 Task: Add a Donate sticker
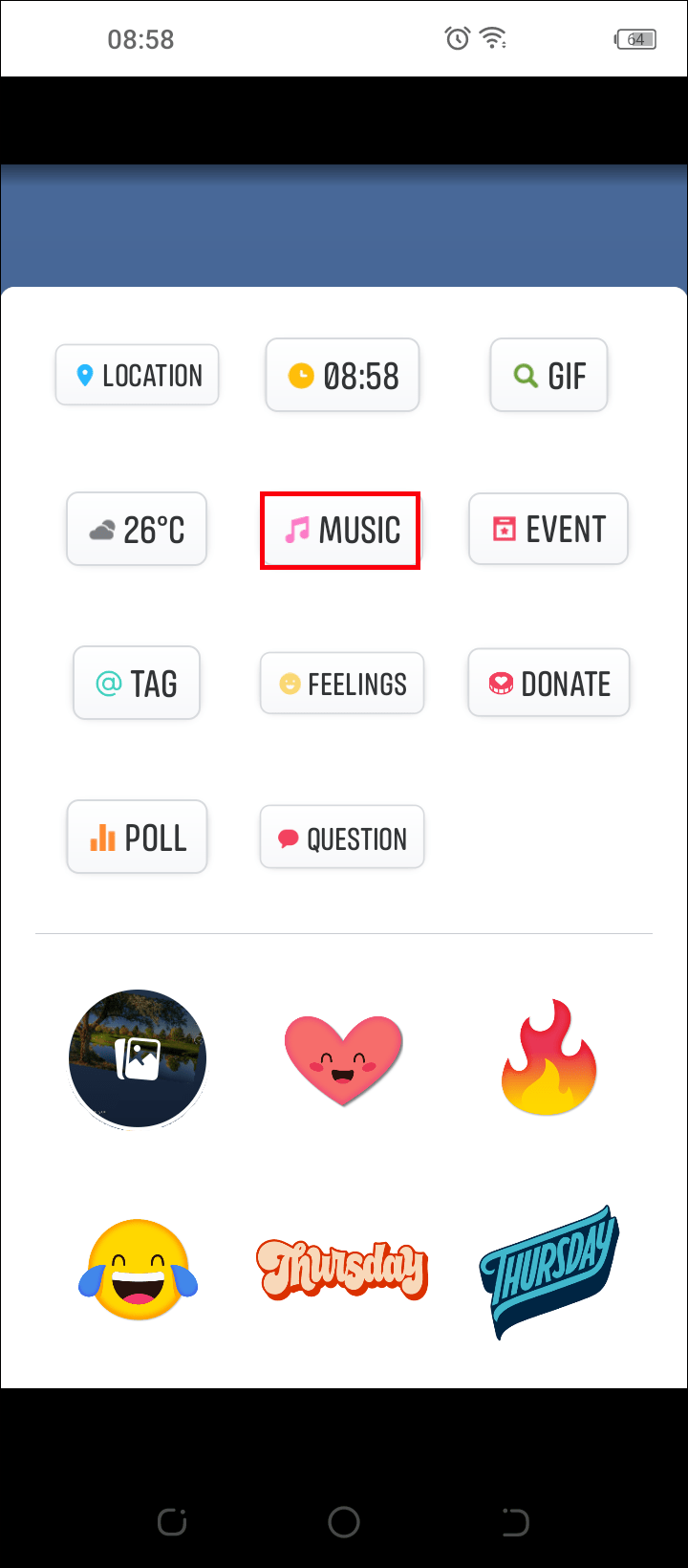pyautogui.click(x=548, y=684)
